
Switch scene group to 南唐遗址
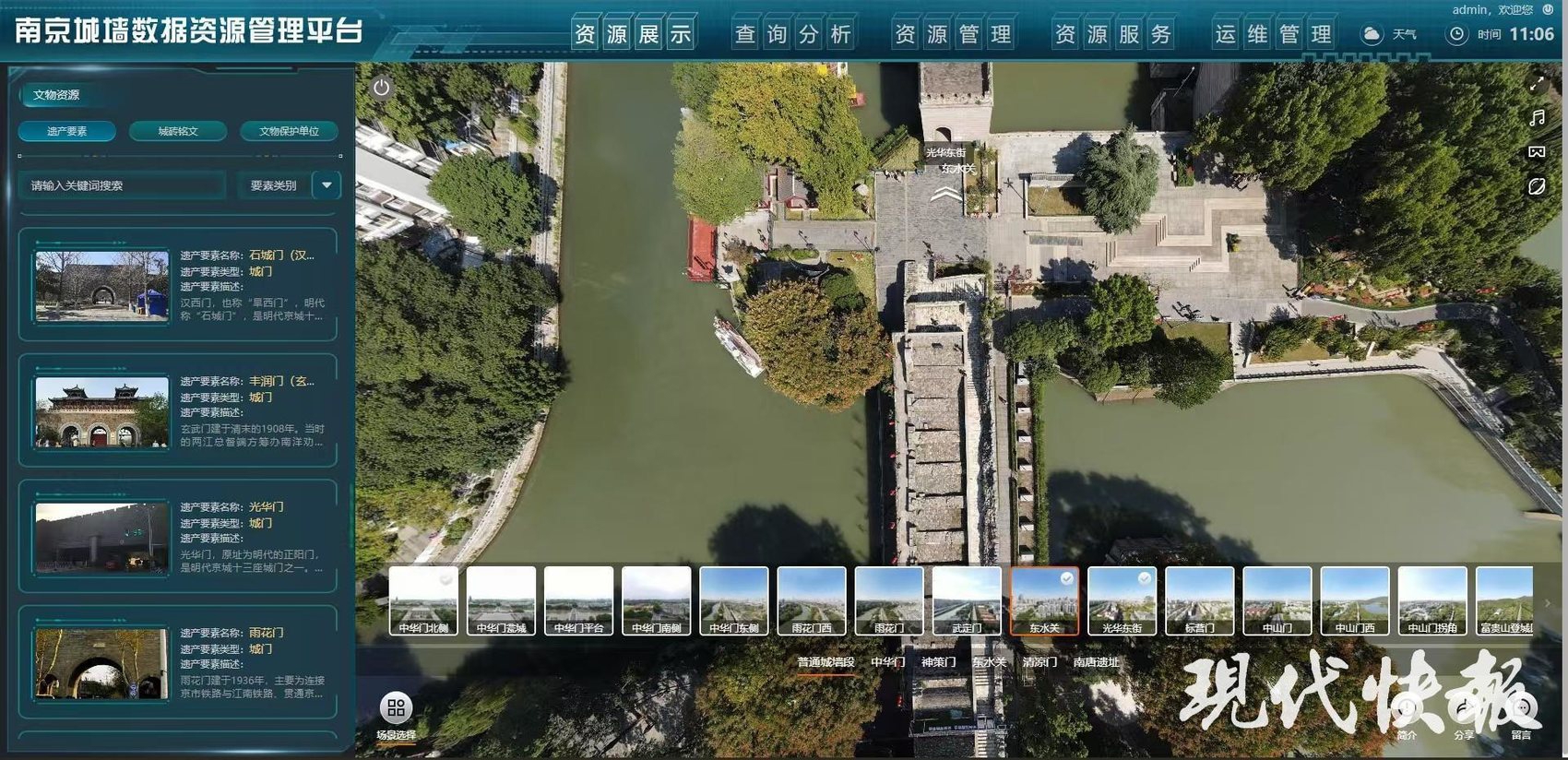(1096, 662)
